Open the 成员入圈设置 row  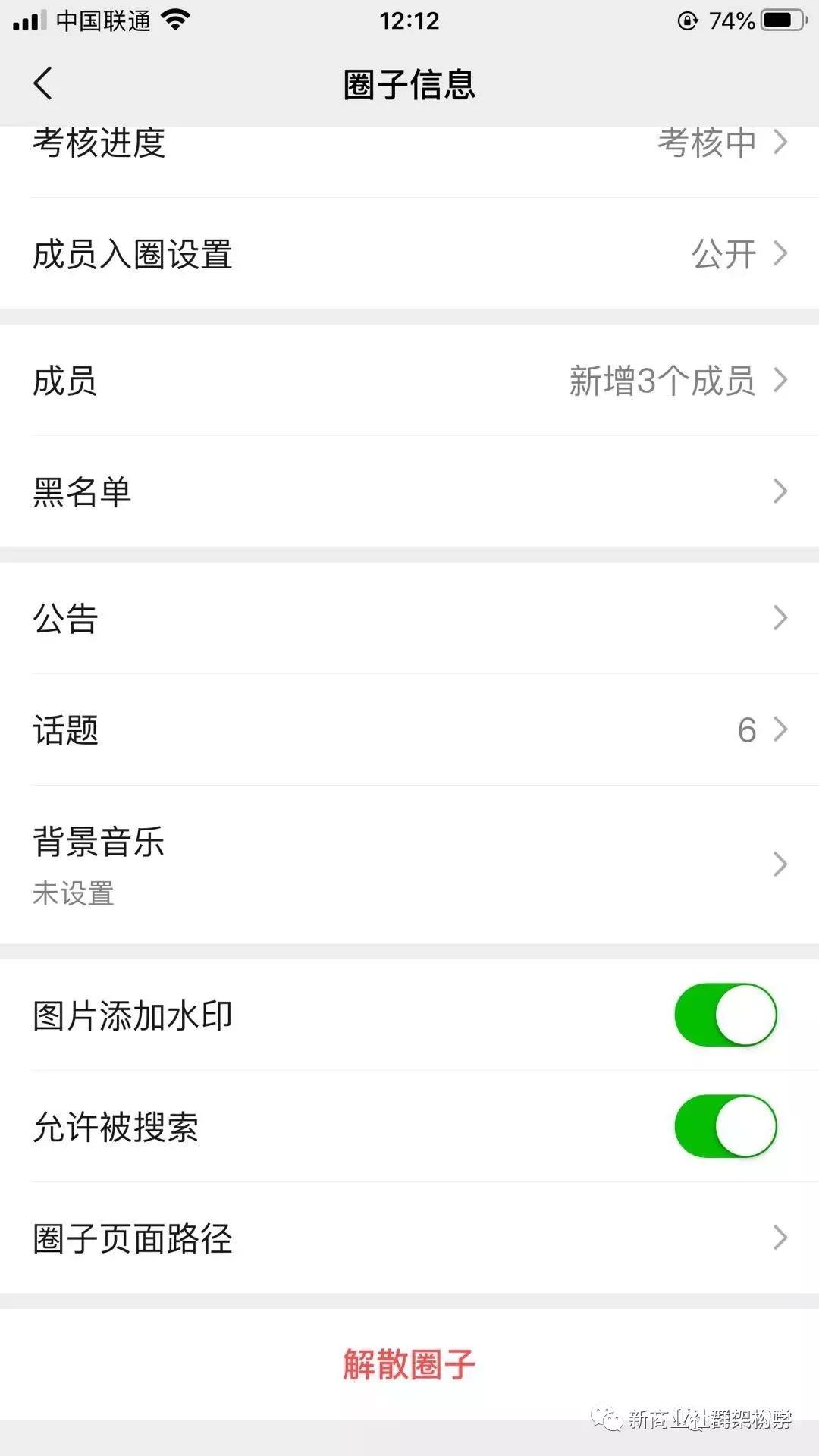[x=409, y=253]
